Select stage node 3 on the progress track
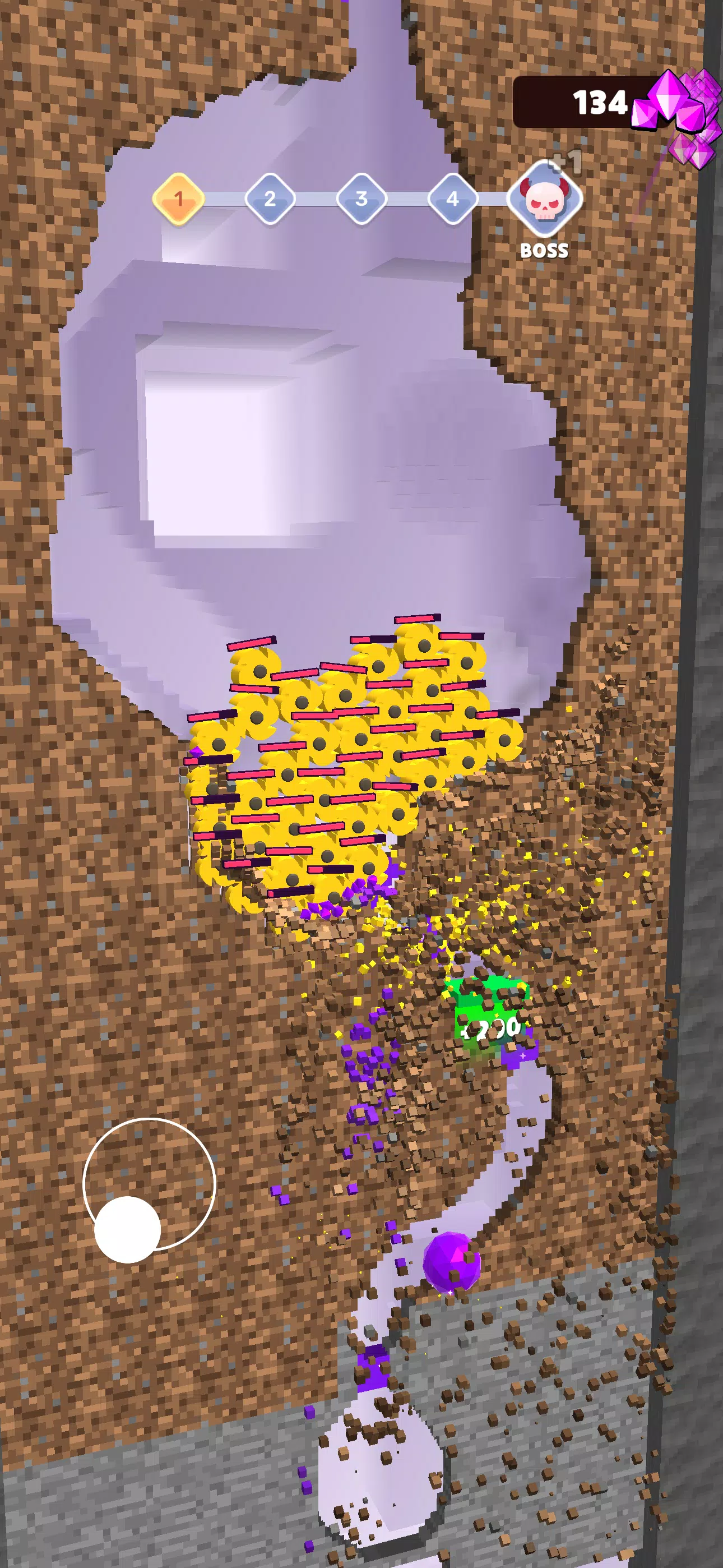Viewport: 723px width, 1568px height. [361, 200]
